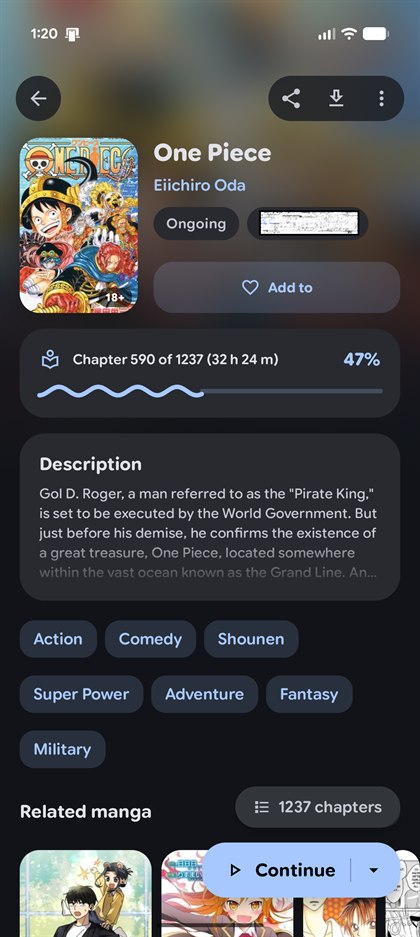420x937 pixels.
Task: Download chapters with the download icon
Action: [x=336, y=99]
